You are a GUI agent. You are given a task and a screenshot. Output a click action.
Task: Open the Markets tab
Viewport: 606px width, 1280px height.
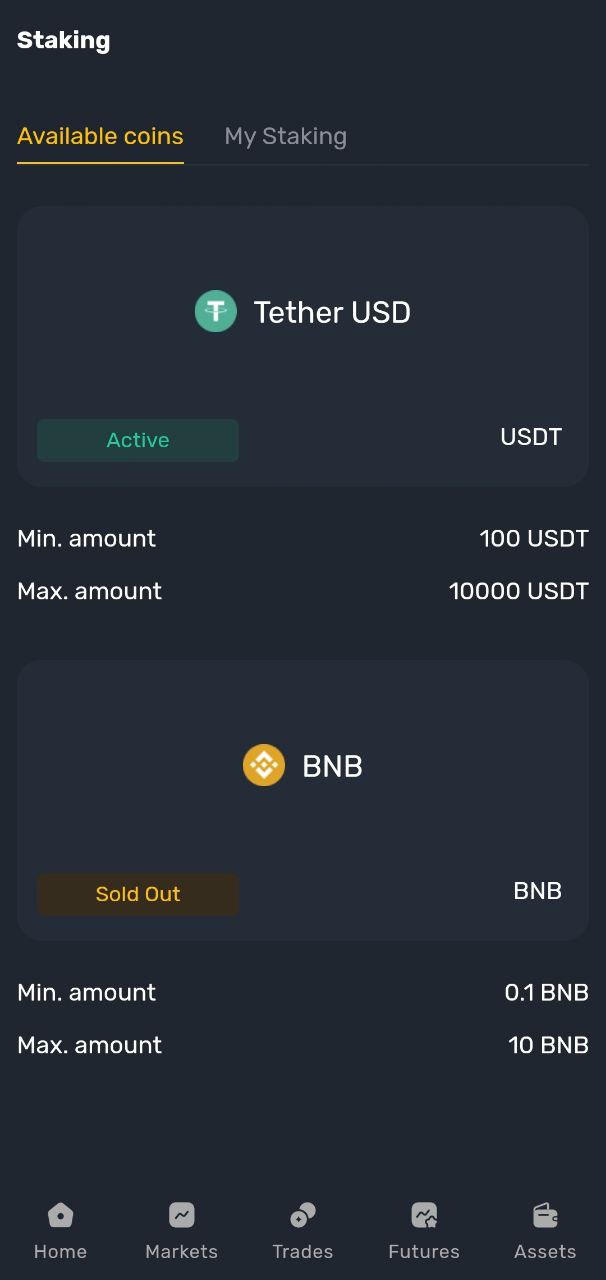coord(181,1232)
